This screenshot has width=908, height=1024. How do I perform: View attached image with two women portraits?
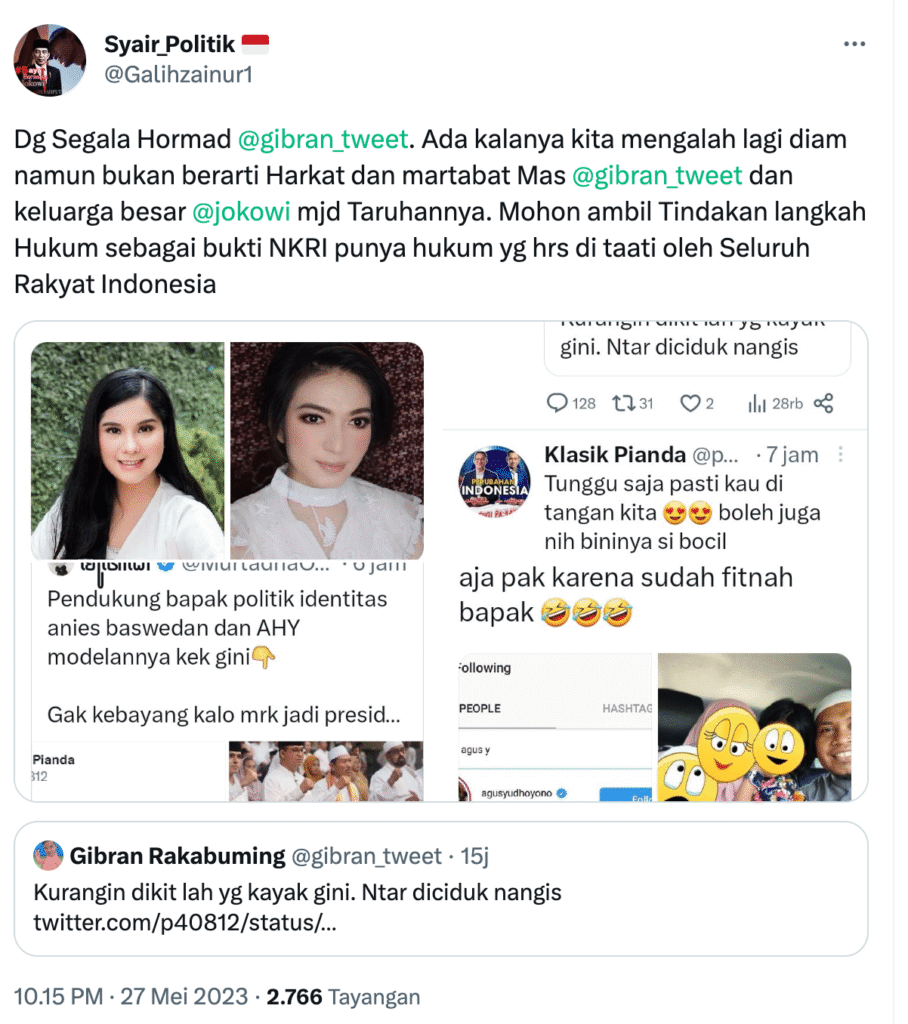coord(228,560)
